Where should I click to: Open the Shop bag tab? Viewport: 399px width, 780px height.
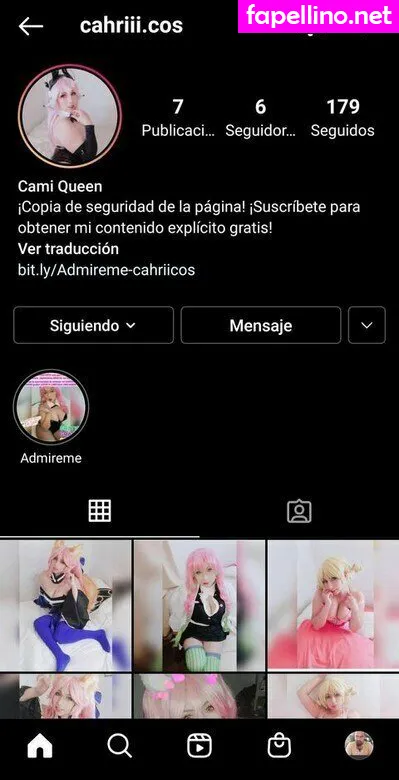point(279,746)
